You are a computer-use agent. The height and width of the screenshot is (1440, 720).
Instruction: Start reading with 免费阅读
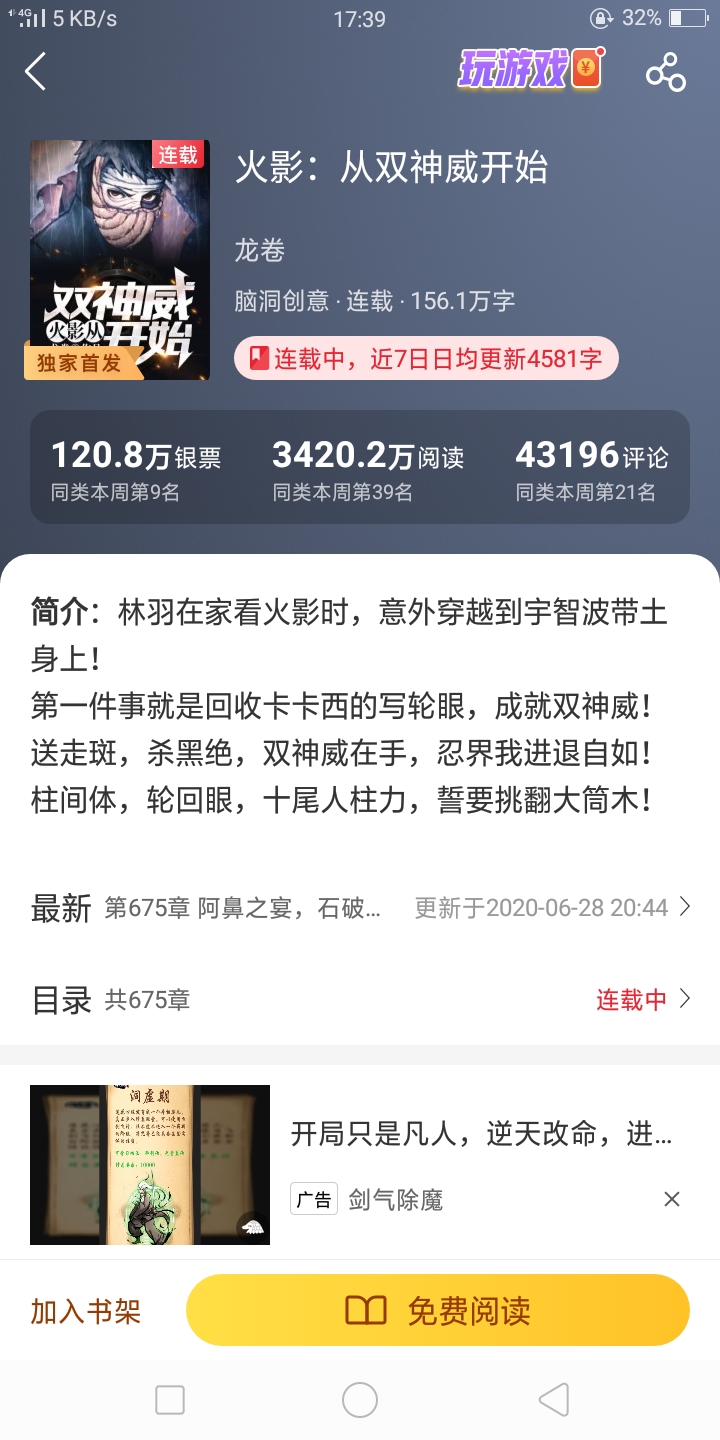pyautogui.click(x=438, y=1311)
